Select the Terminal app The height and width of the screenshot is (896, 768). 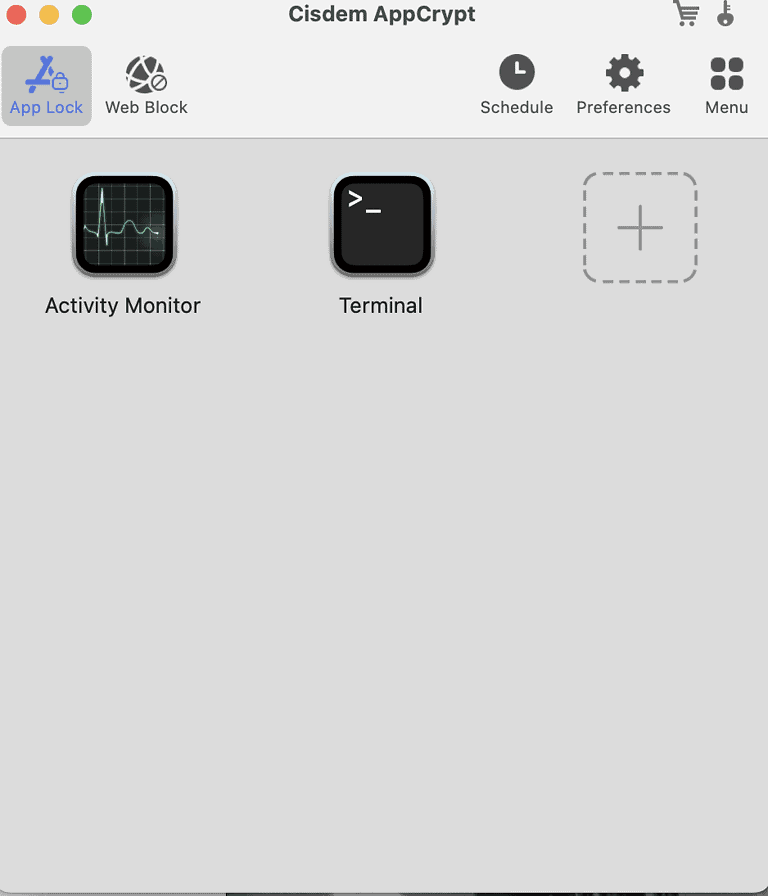click(x=382, y=227)
